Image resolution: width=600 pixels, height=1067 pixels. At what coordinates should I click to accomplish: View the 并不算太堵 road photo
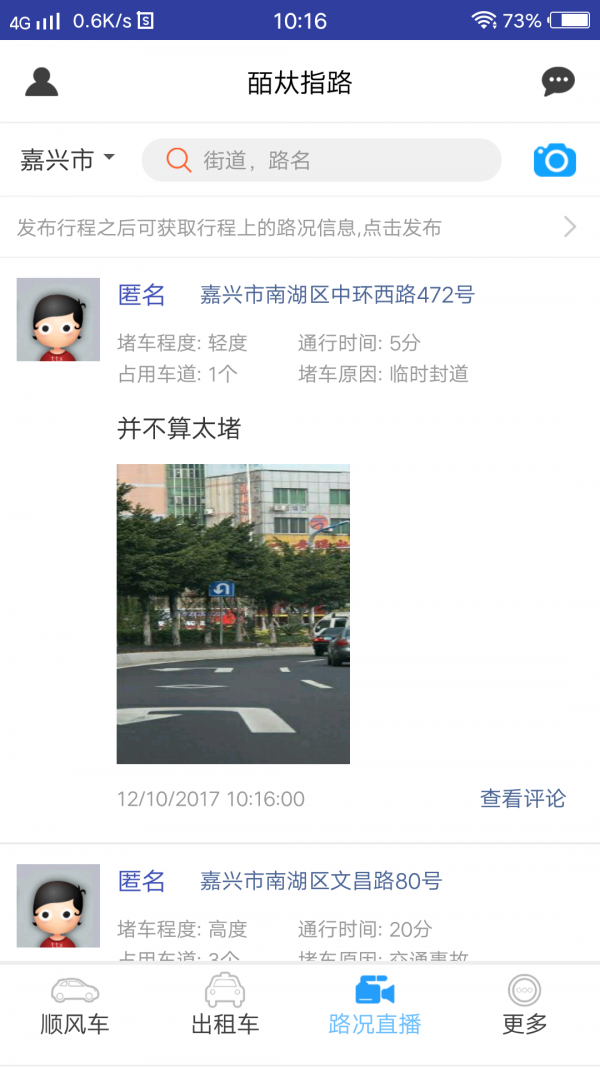pyautogui.click(x=233, y=613)
